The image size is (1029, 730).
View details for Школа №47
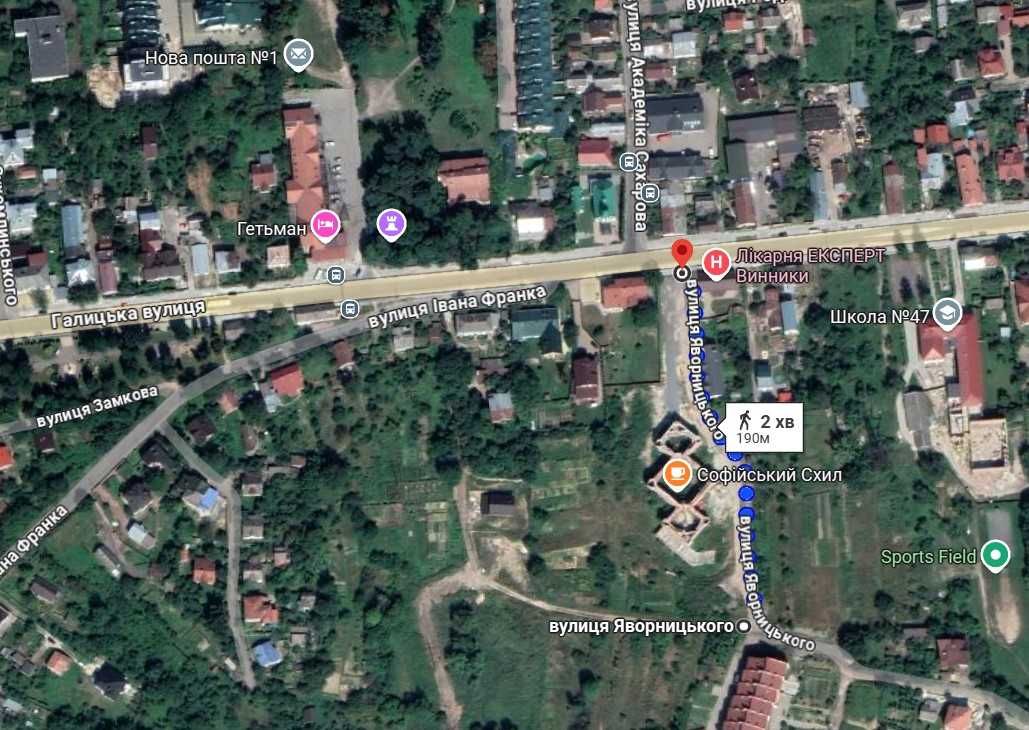click(945, 313)
